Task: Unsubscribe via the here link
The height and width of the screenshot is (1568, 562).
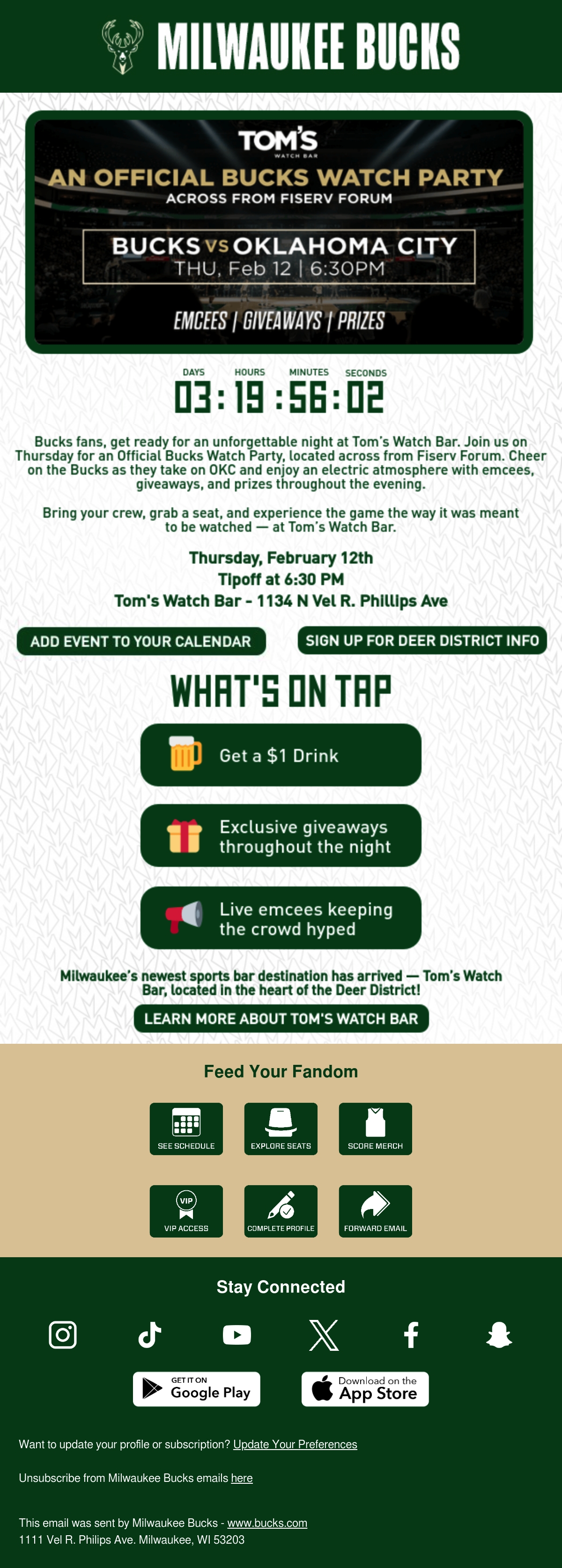Action: 242,1477
